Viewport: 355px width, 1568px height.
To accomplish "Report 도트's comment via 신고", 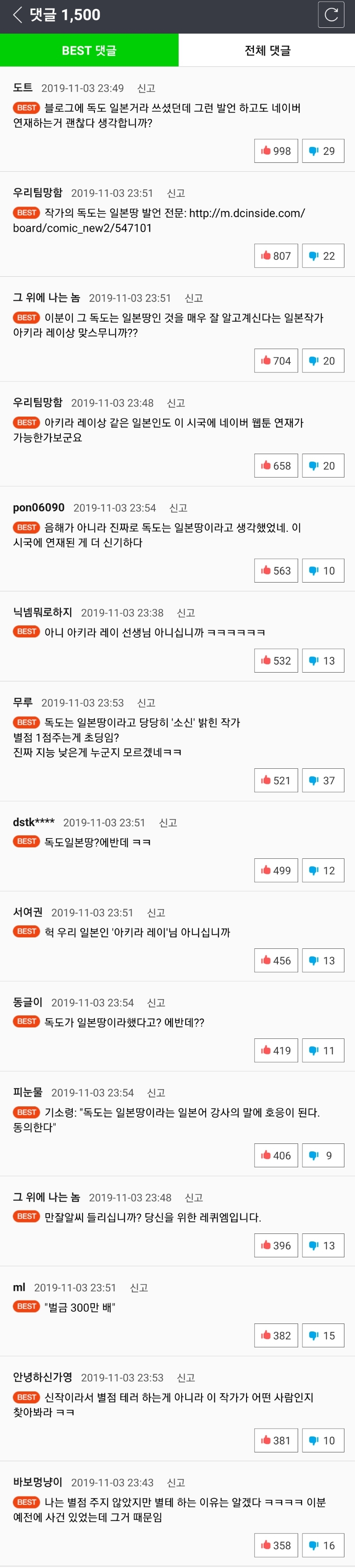I will coord(146,88).
